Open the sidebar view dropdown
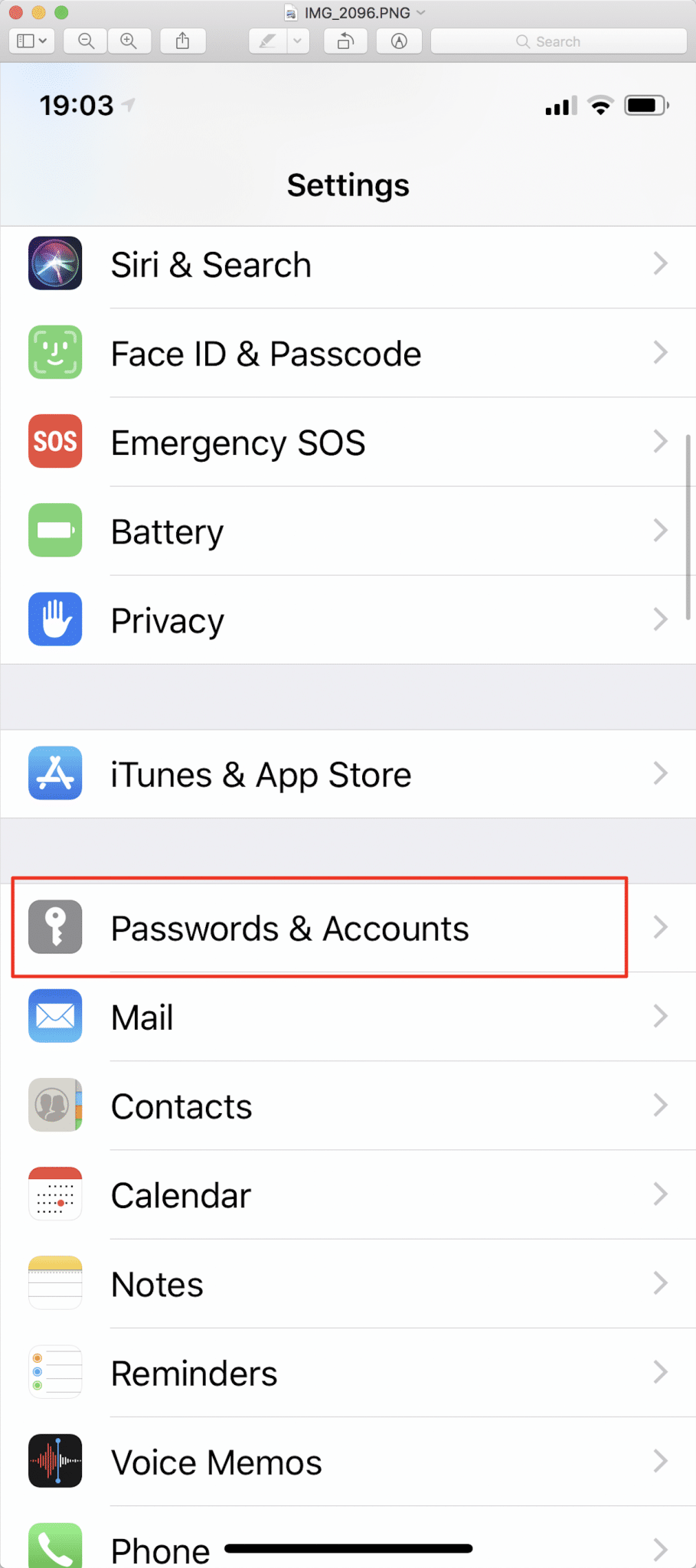 [31, 41]
